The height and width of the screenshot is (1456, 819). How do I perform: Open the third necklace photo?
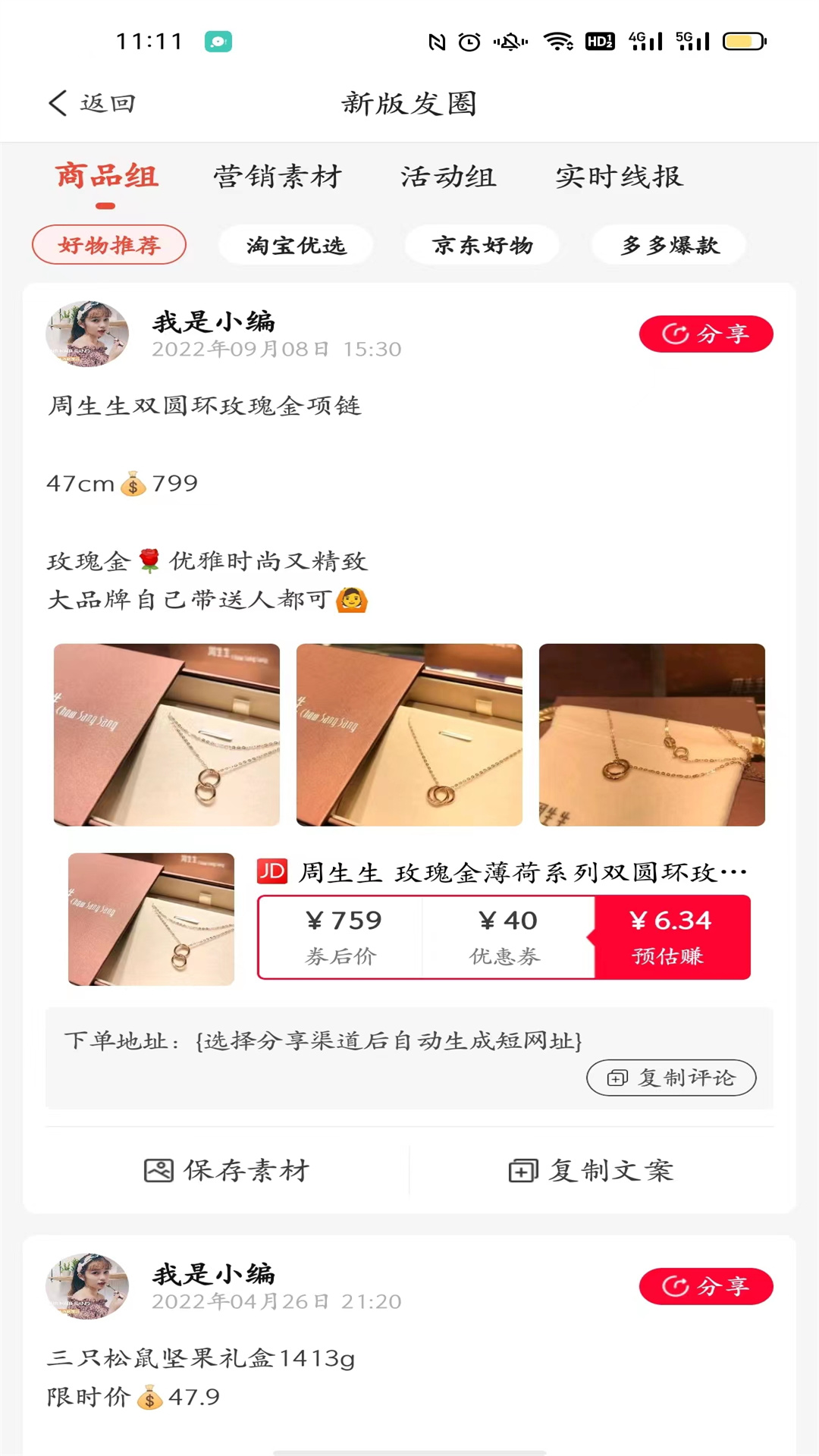click(652, 735)
